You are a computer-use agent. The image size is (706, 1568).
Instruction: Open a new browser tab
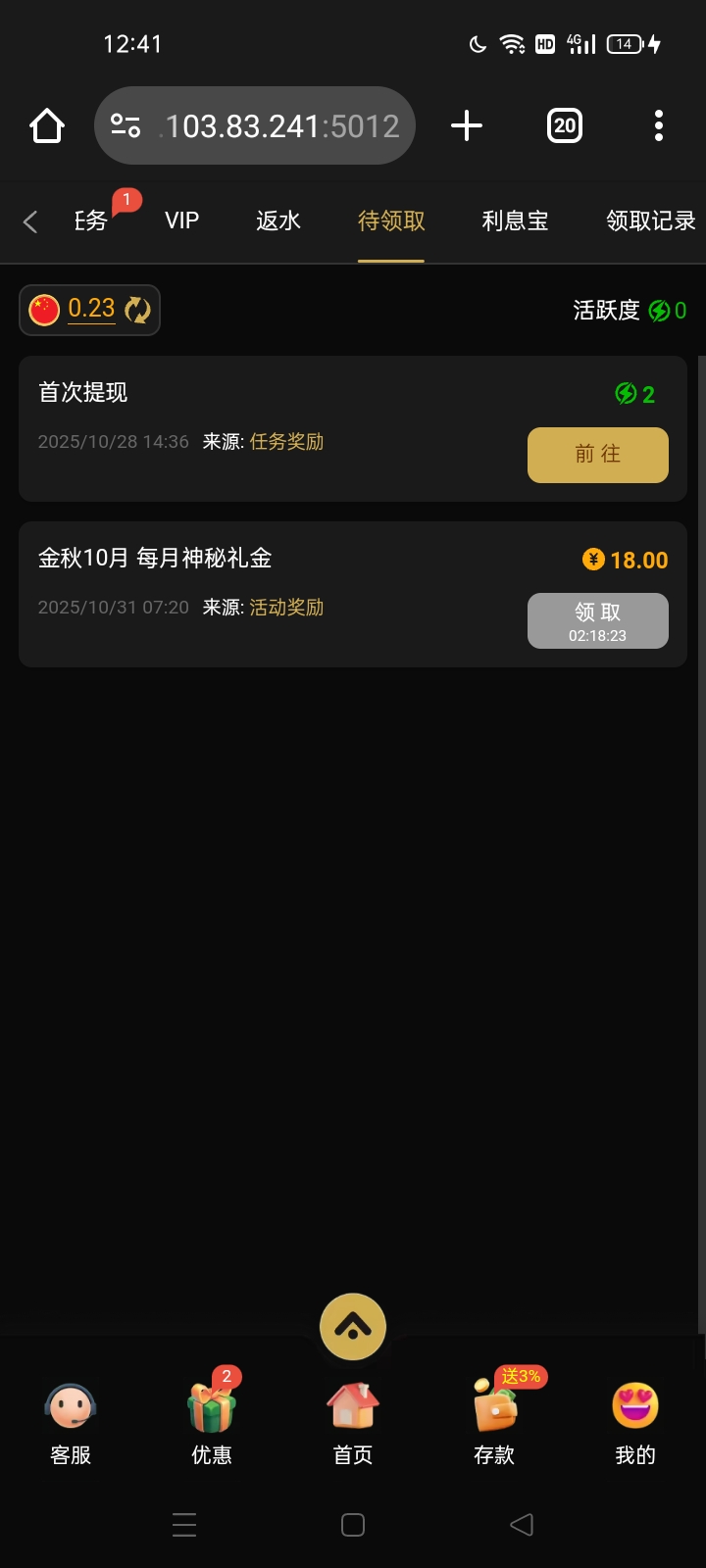click(x=467, y=125)
